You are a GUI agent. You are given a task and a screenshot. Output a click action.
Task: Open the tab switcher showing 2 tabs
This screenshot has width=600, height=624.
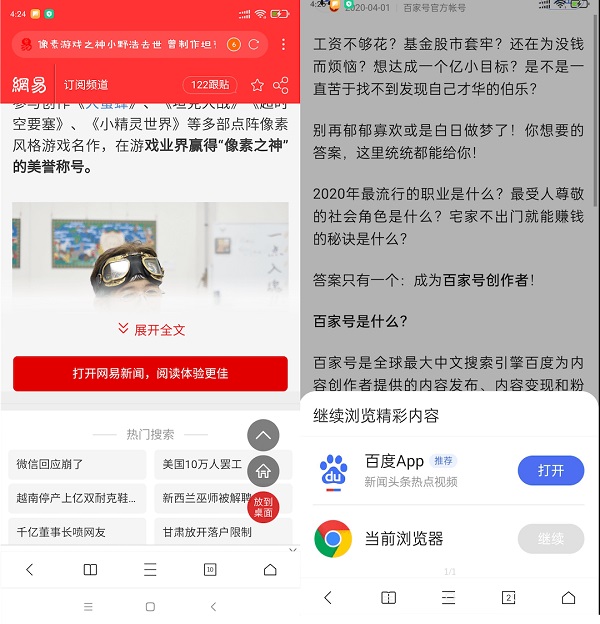(x=508, y=597)
